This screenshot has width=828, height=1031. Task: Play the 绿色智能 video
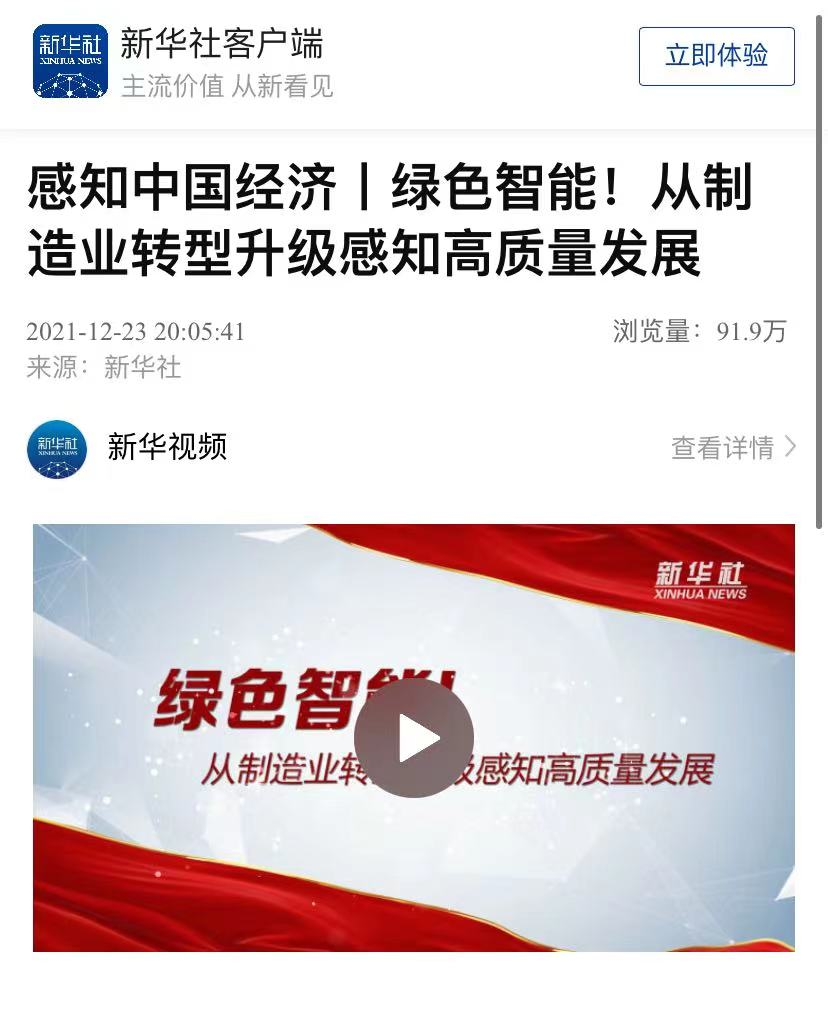(414, 738)
